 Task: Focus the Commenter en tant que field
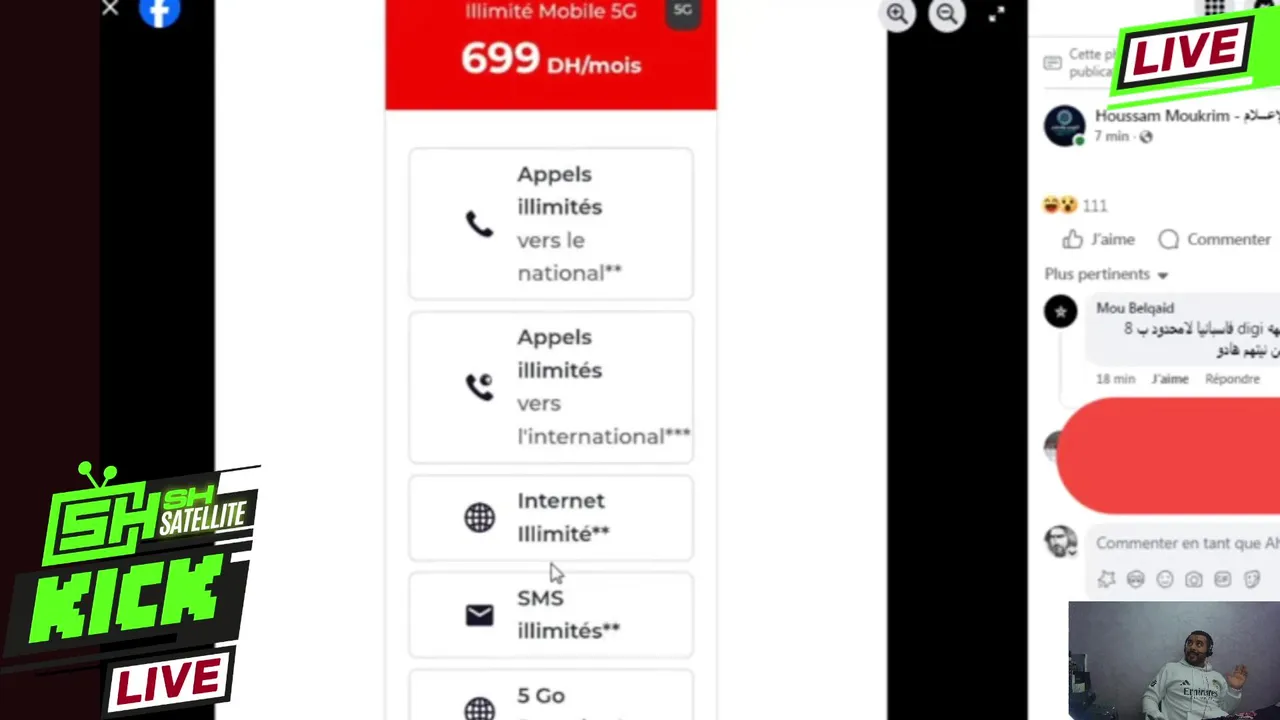coord(1186,543)
